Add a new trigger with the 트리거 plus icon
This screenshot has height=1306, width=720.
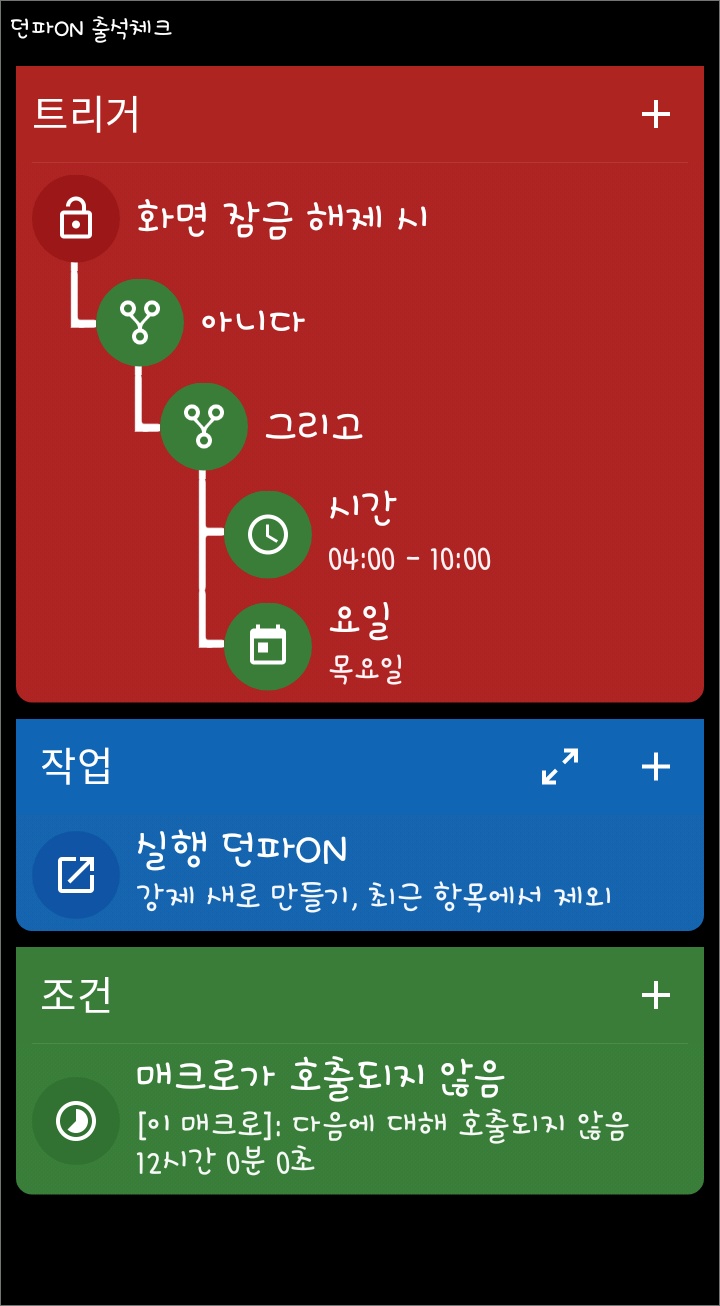click(x=655, y=115)
